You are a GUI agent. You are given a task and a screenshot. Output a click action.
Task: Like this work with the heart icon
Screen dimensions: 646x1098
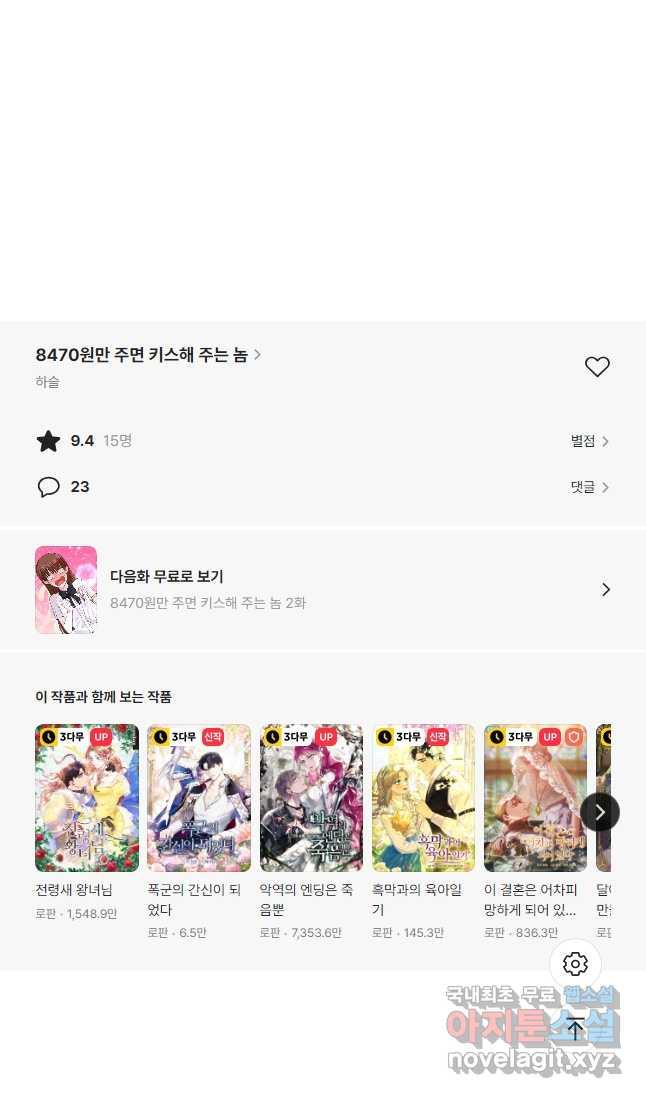[597, 367]
